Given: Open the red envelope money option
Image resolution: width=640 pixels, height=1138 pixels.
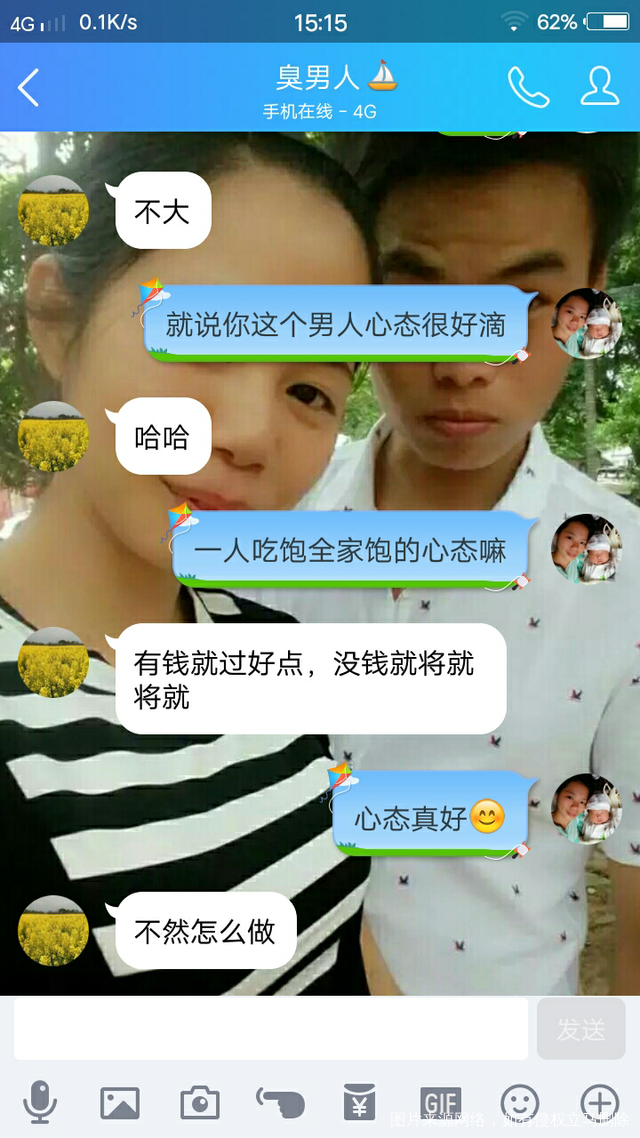Looking at the screenshot, I should click(x=359, y=1102).
